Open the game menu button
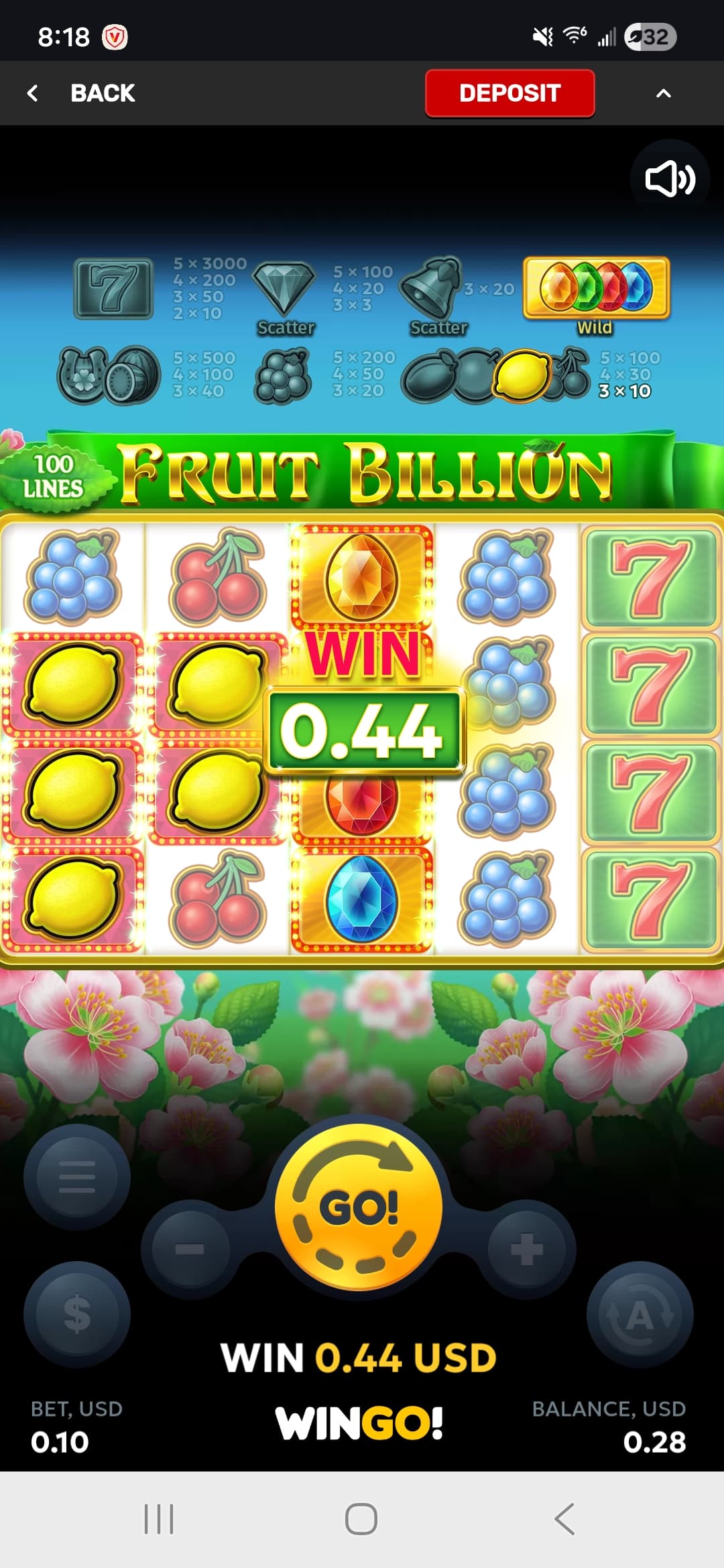This screenshot has height=1568, width=724. pos(77,1177)
